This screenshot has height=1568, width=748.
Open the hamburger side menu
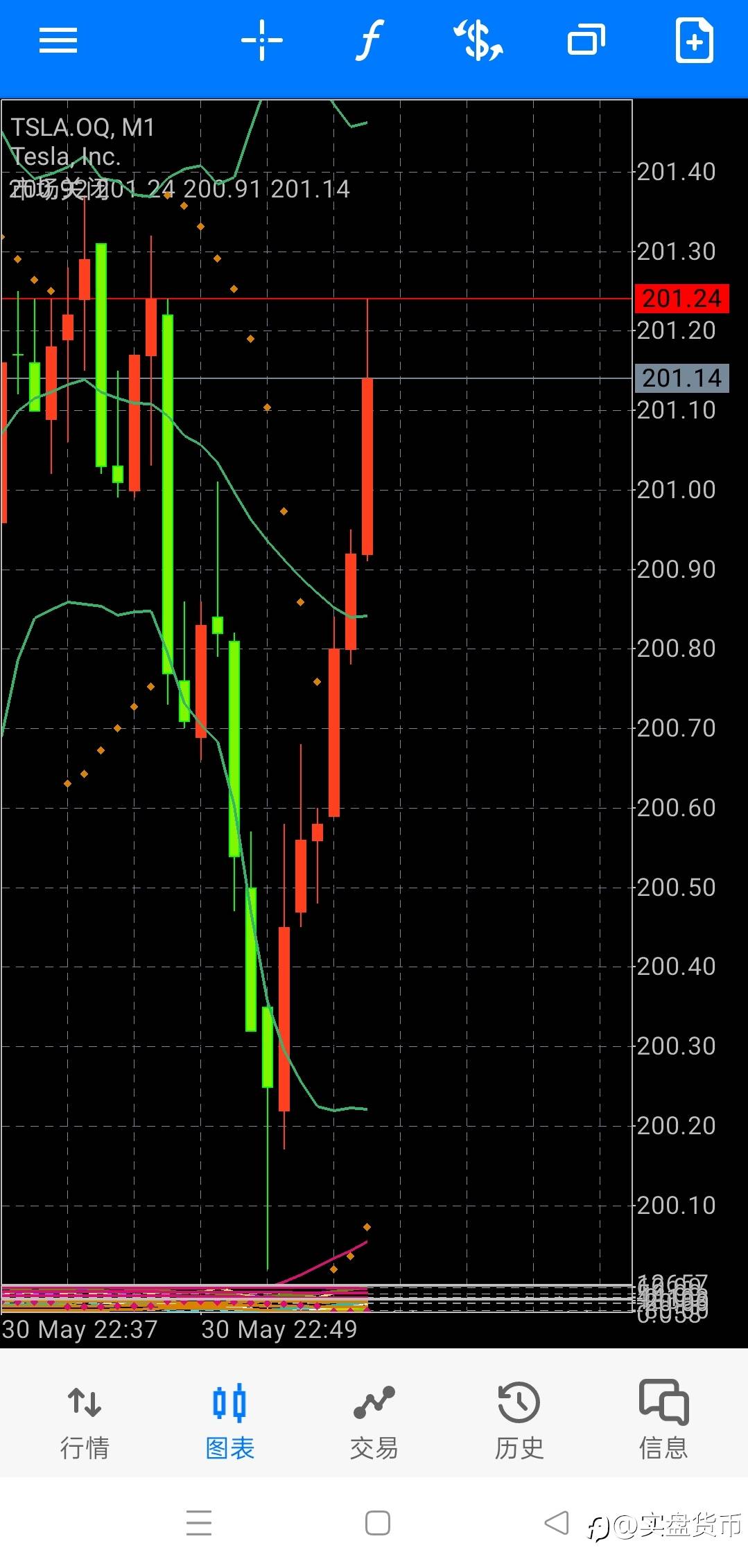click(x=58, y=40)
